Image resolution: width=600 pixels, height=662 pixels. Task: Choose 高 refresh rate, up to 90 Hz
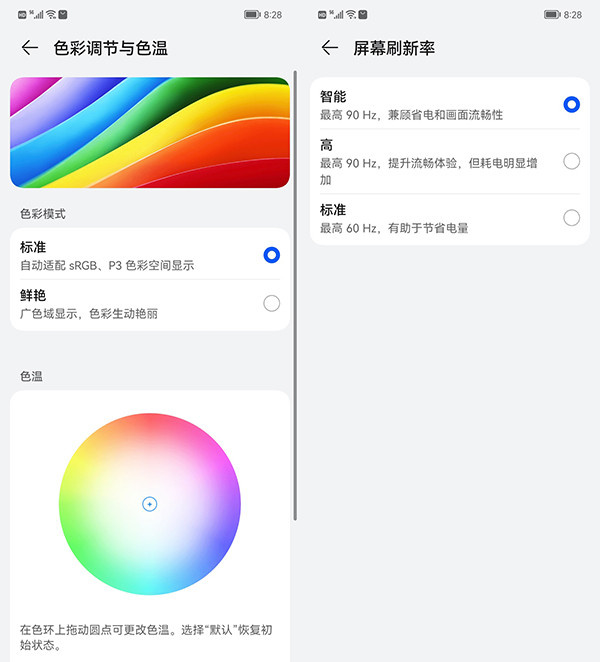pos(571,161)
